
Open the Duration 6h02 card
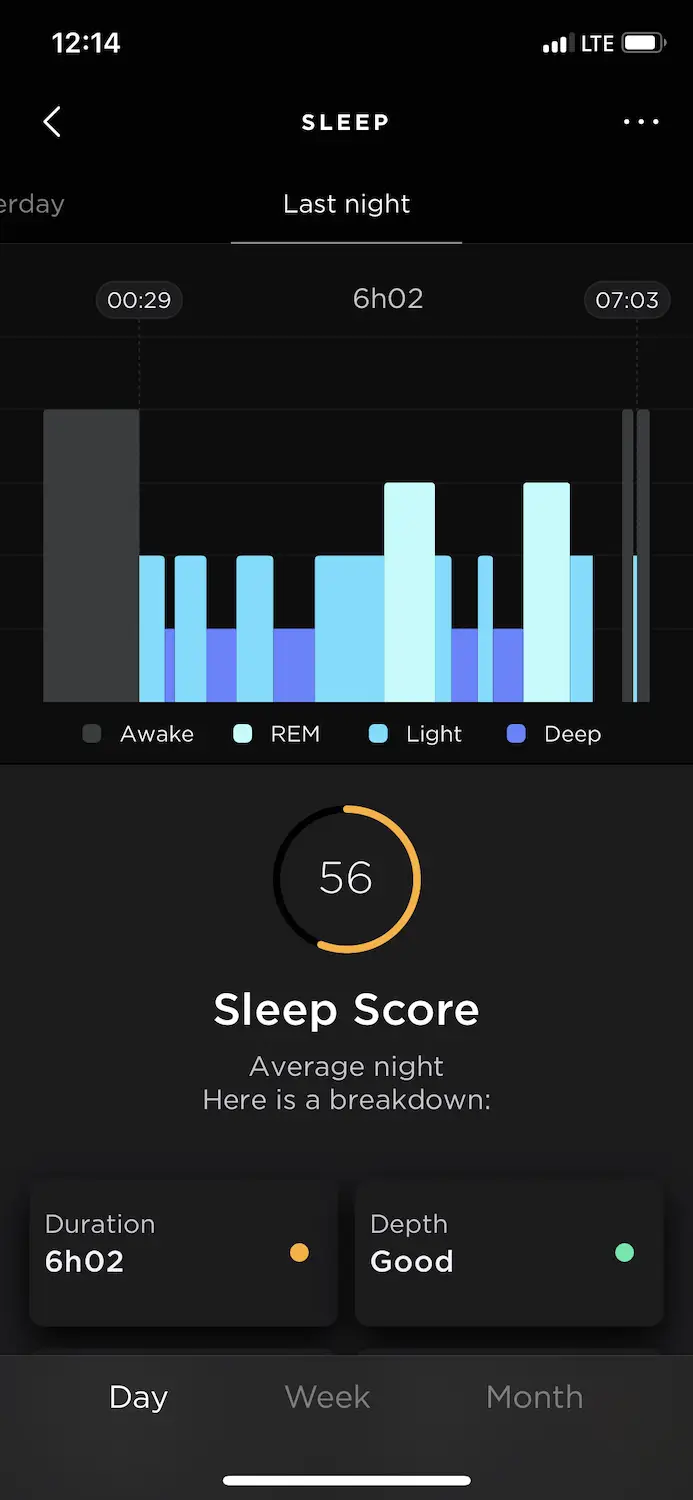click(x=183, y=1252)
